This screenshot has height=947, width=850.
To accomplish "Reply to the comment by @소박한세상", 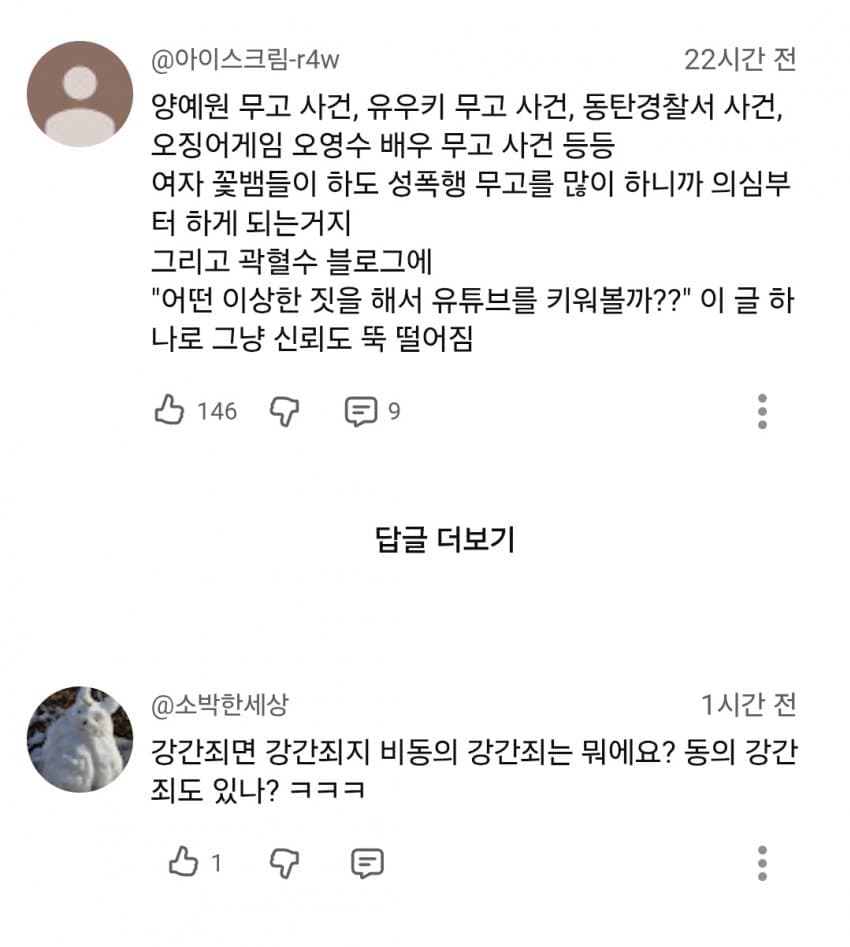I will [367, 862].
